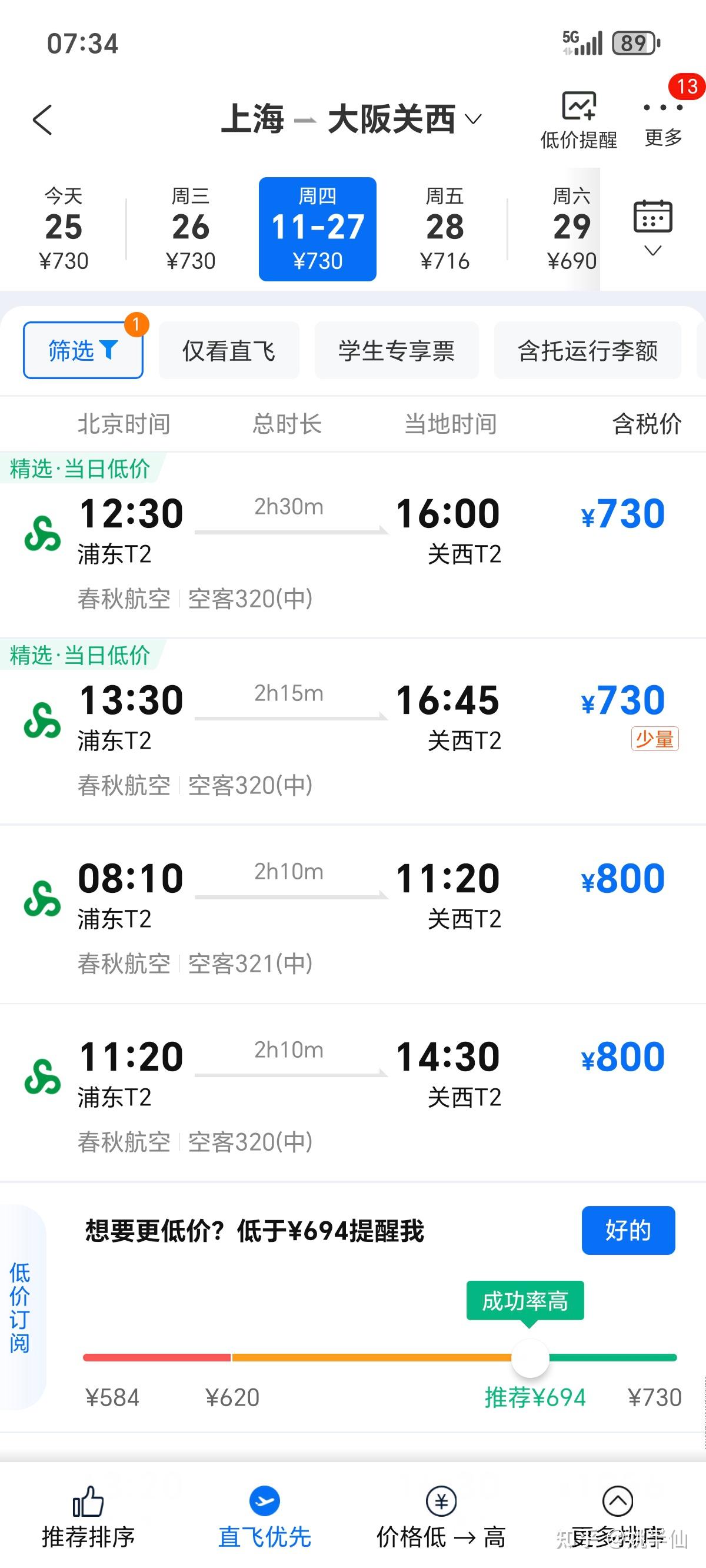Apply the 含托运行李额 filter chip
The width and height of the screenshot is (706, 1568).
587,351
